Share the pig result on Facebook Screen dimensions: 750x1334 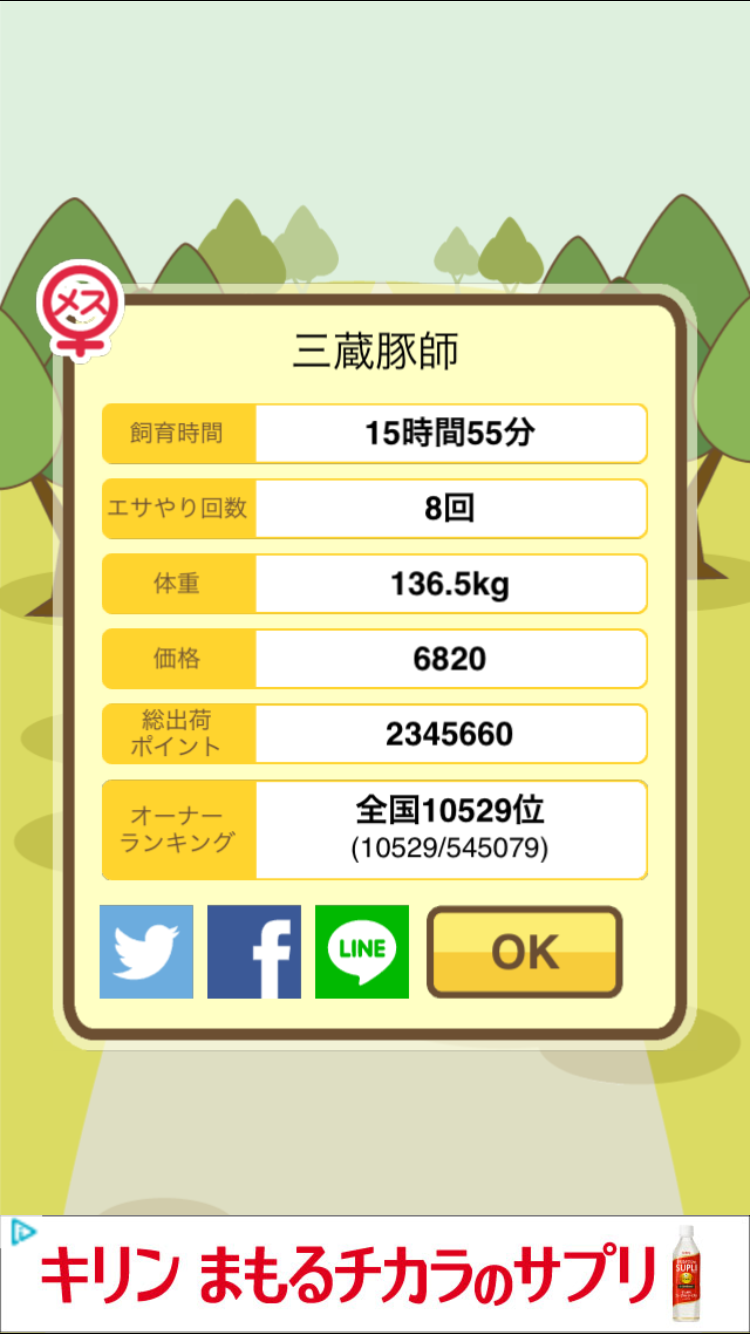(x=254, y=951)
